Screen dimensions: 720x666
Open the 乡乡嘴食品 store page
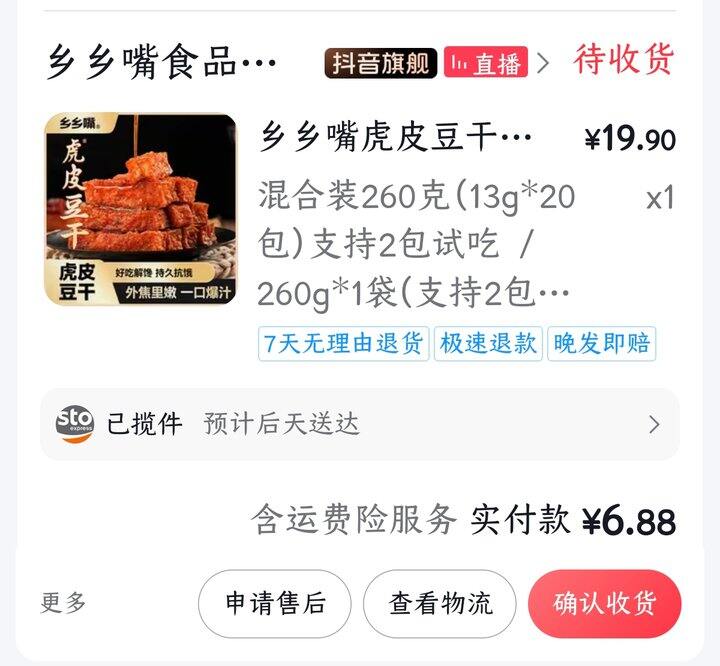pyautogui.click(x=162, y=62)
